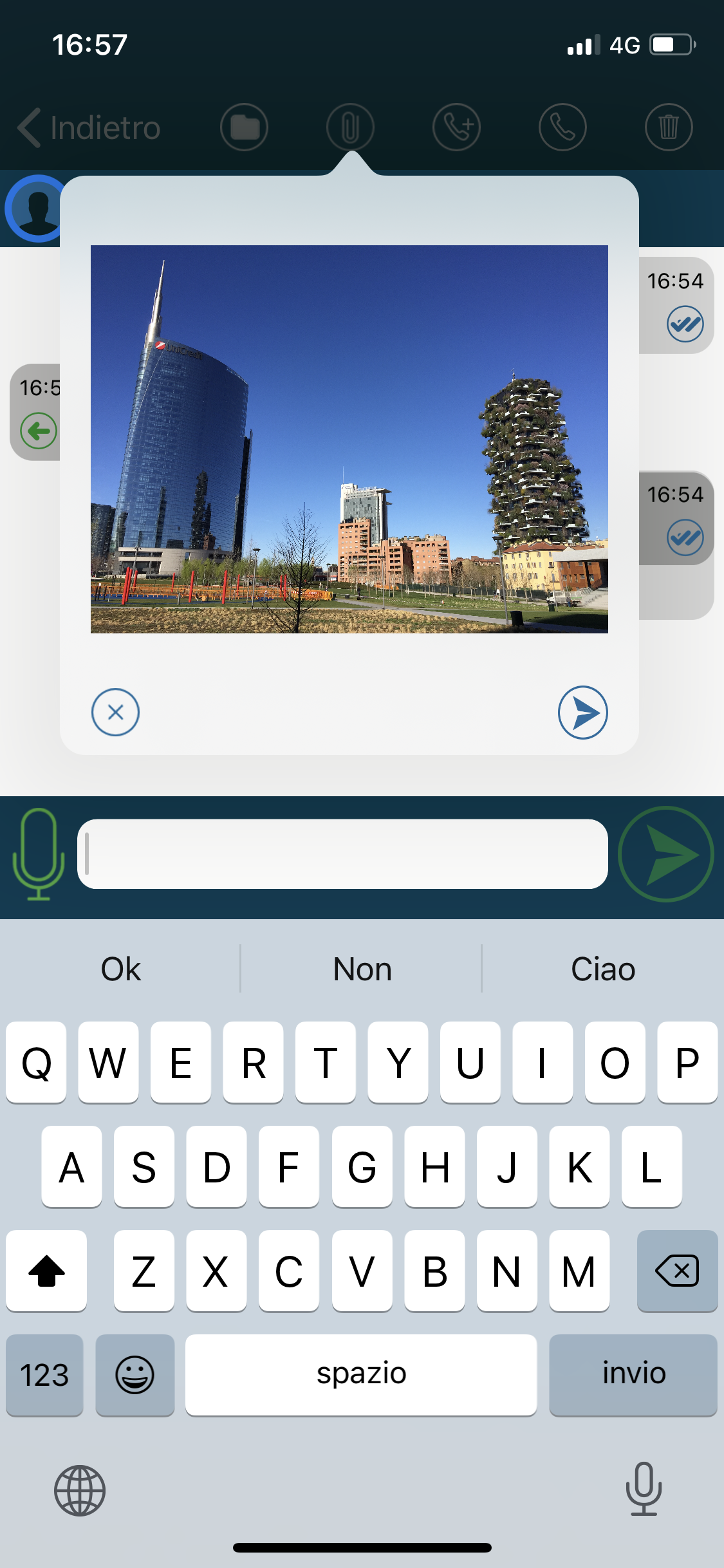
Task: Switch keyboard language with the globe
Action: (x=80, y=1489)
